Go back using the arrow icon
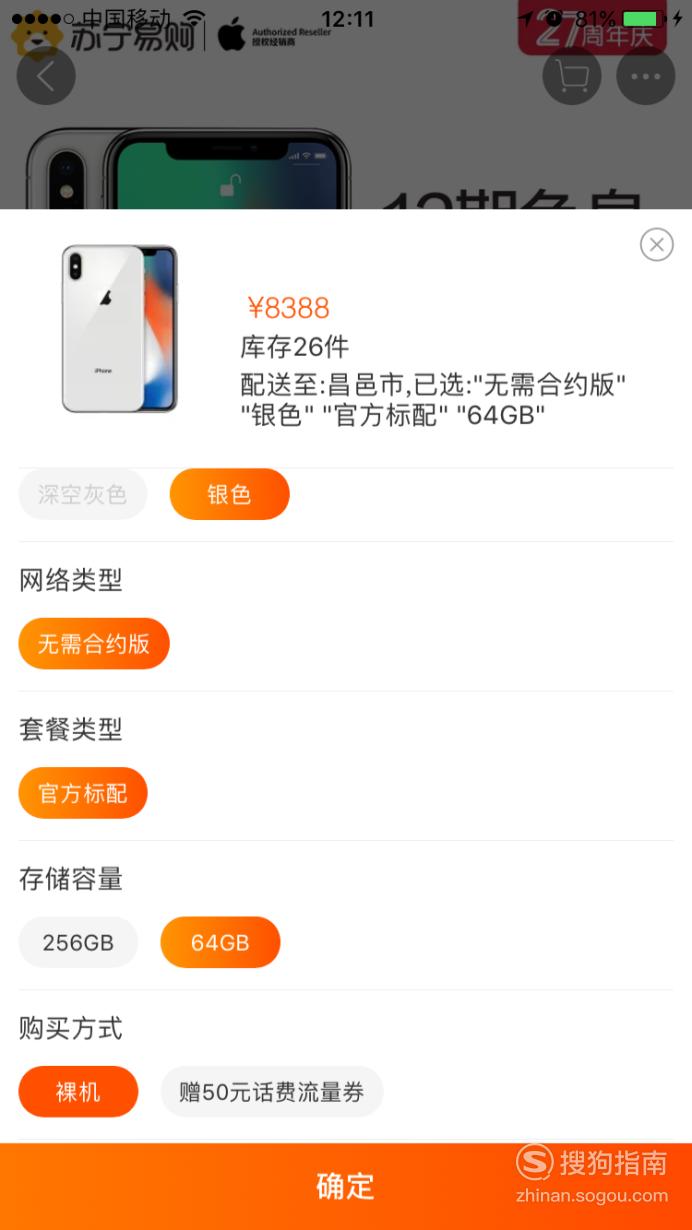This screenshot has height=1230, width=692. (46, 75)
